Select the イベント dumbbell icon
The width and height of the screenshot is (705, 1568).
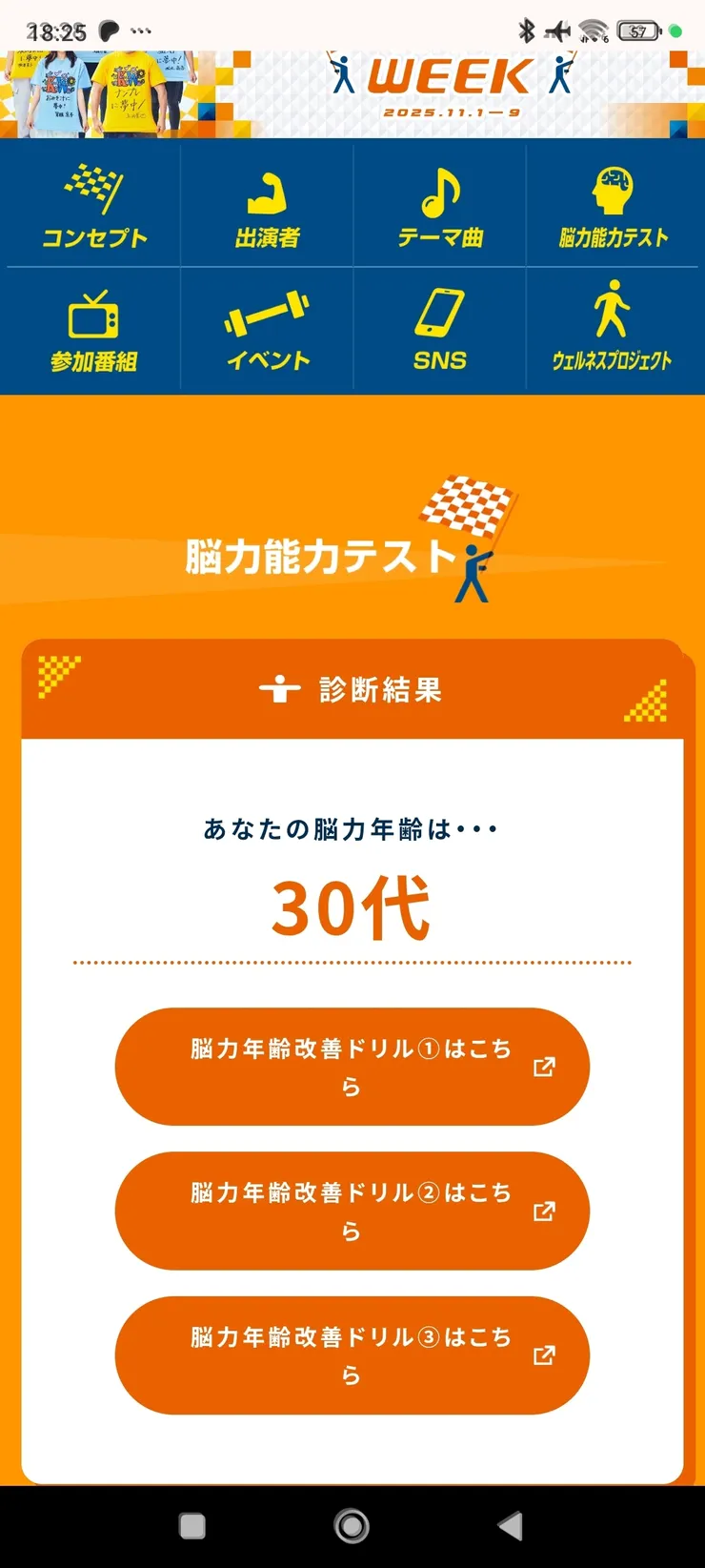265,315
